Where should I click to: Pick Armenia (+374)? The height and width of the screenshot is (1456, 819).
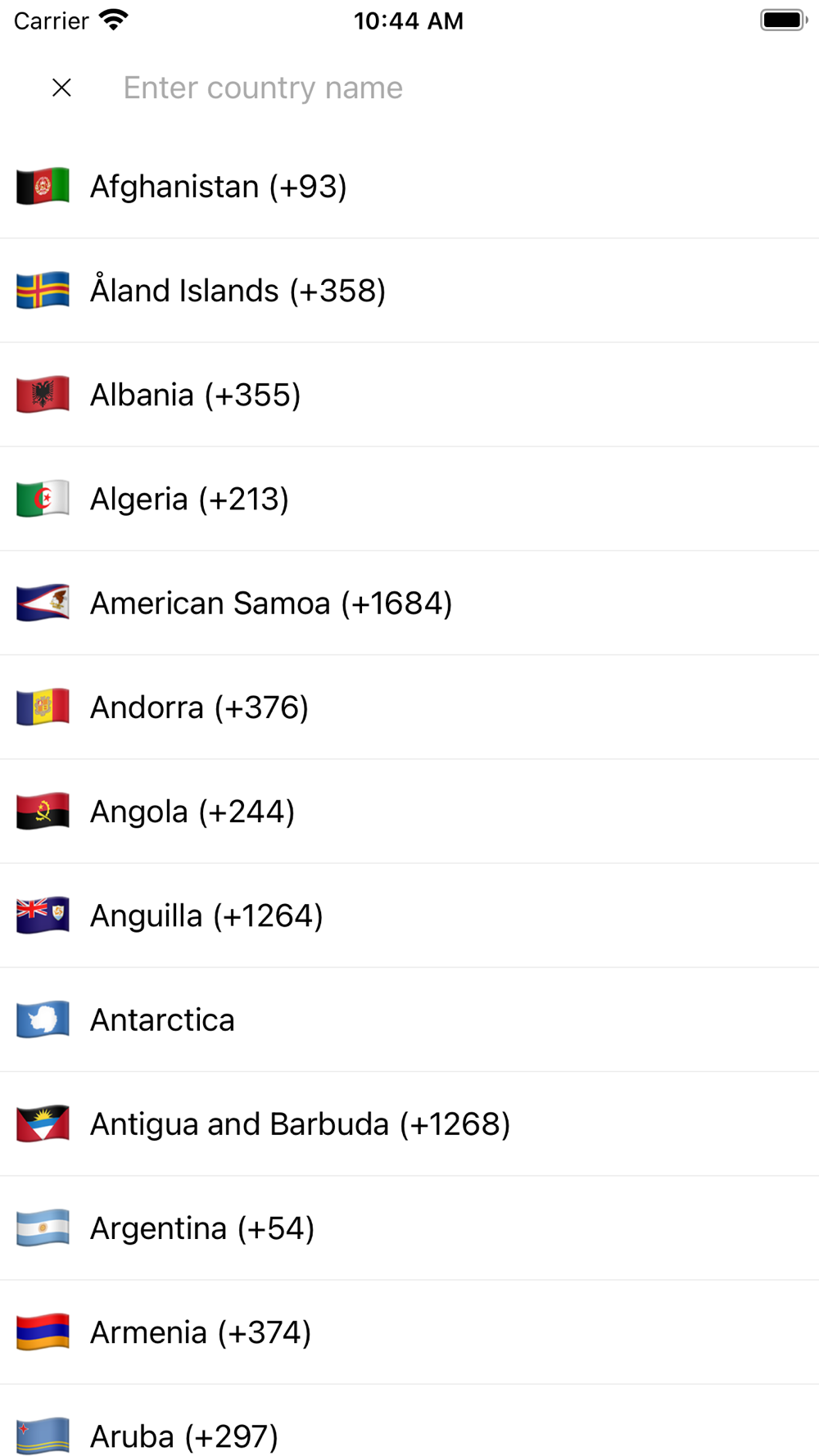pyautogui.click(x=409, y=1332)
